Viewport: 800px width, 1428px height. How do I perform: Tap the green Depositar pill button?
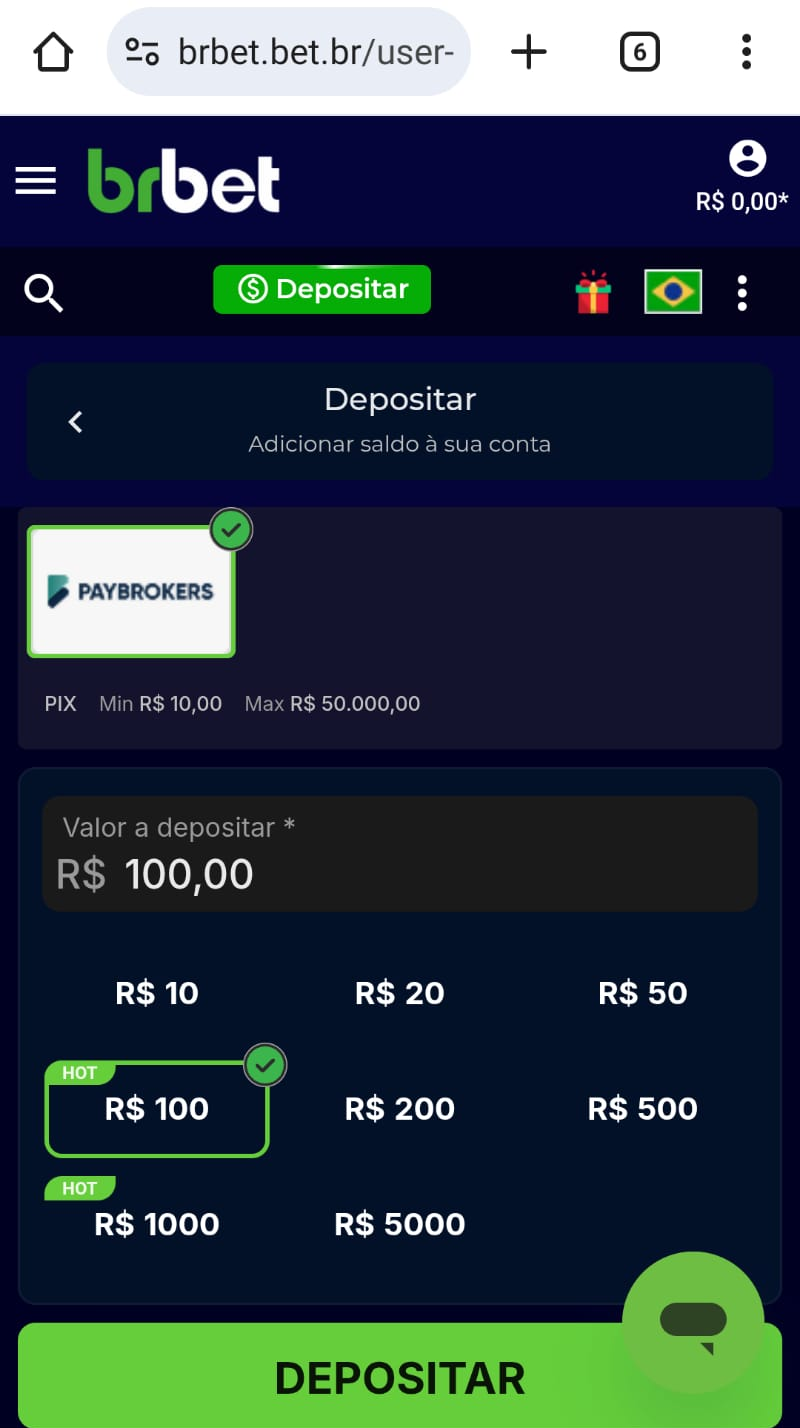coord(322,289)
